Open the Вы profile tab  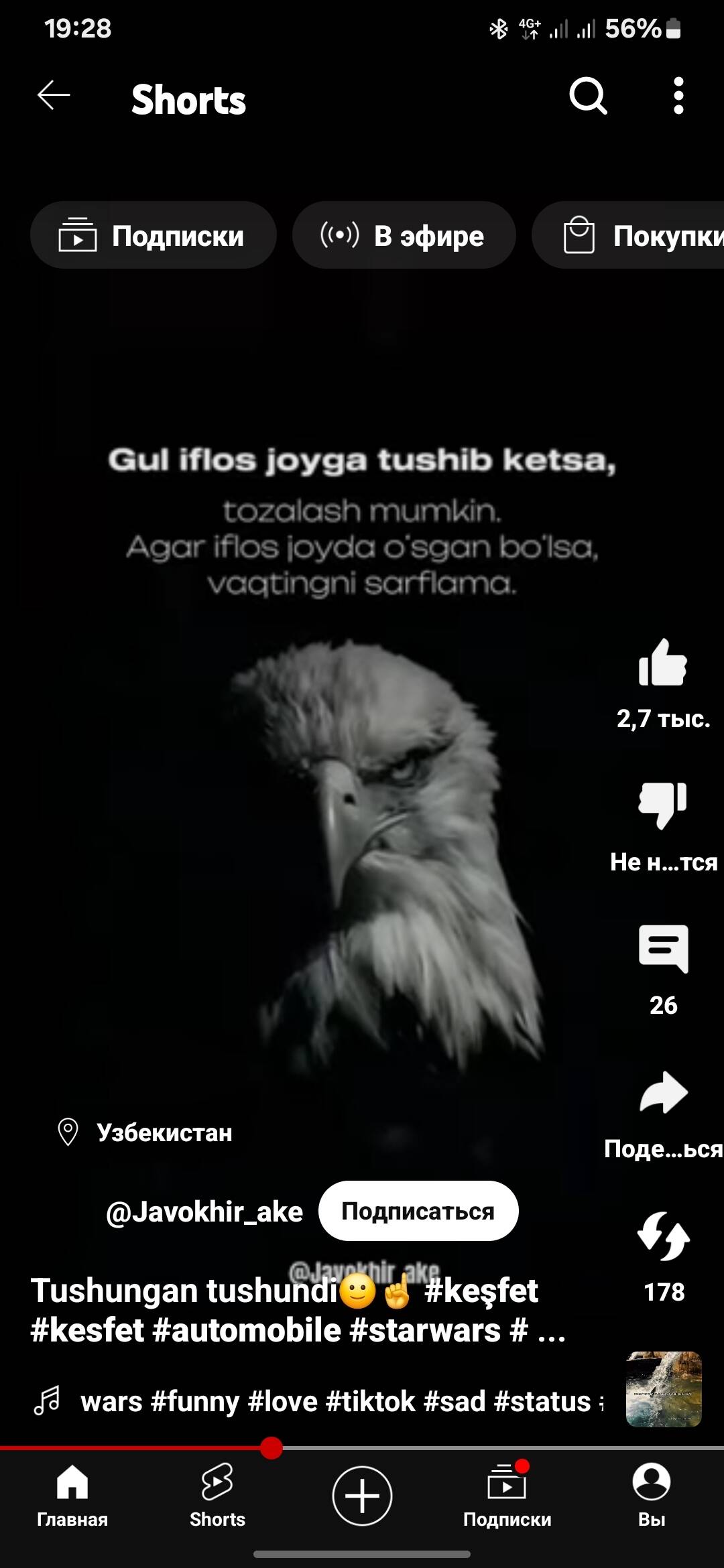[651, 1496]
